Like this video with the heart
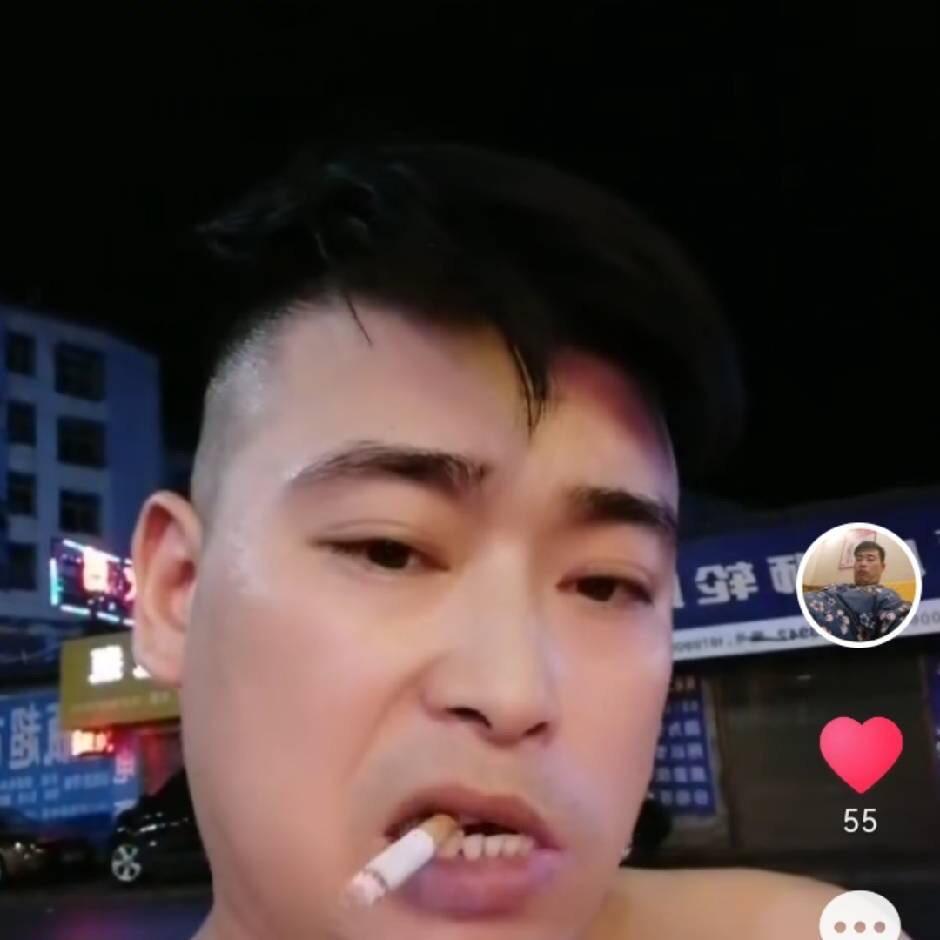Screen dimensions: 940x940 tap(860, 753)
